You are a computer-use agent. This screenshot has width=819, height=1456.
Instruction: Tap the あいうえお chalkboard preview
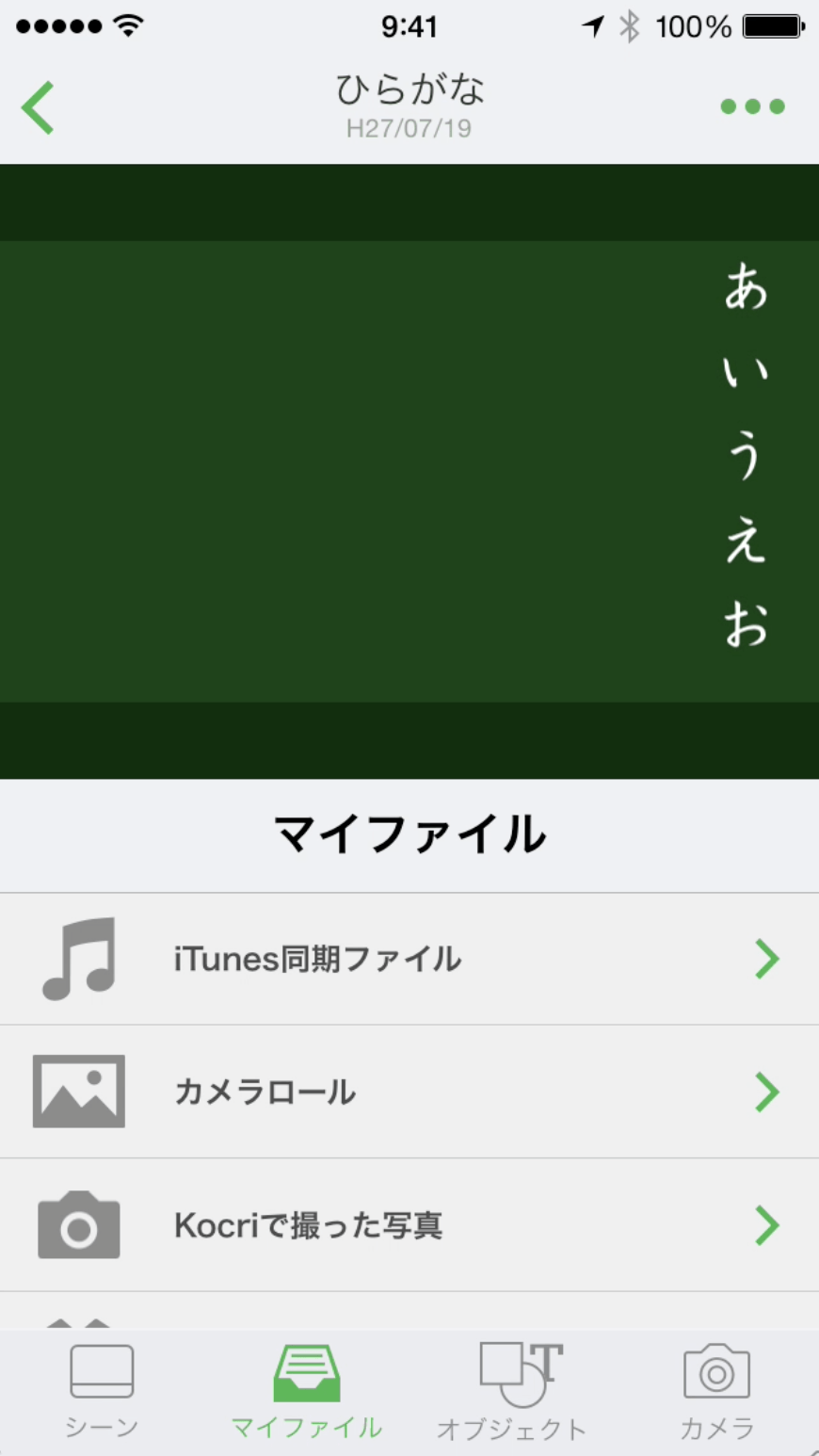click(409, 471)
